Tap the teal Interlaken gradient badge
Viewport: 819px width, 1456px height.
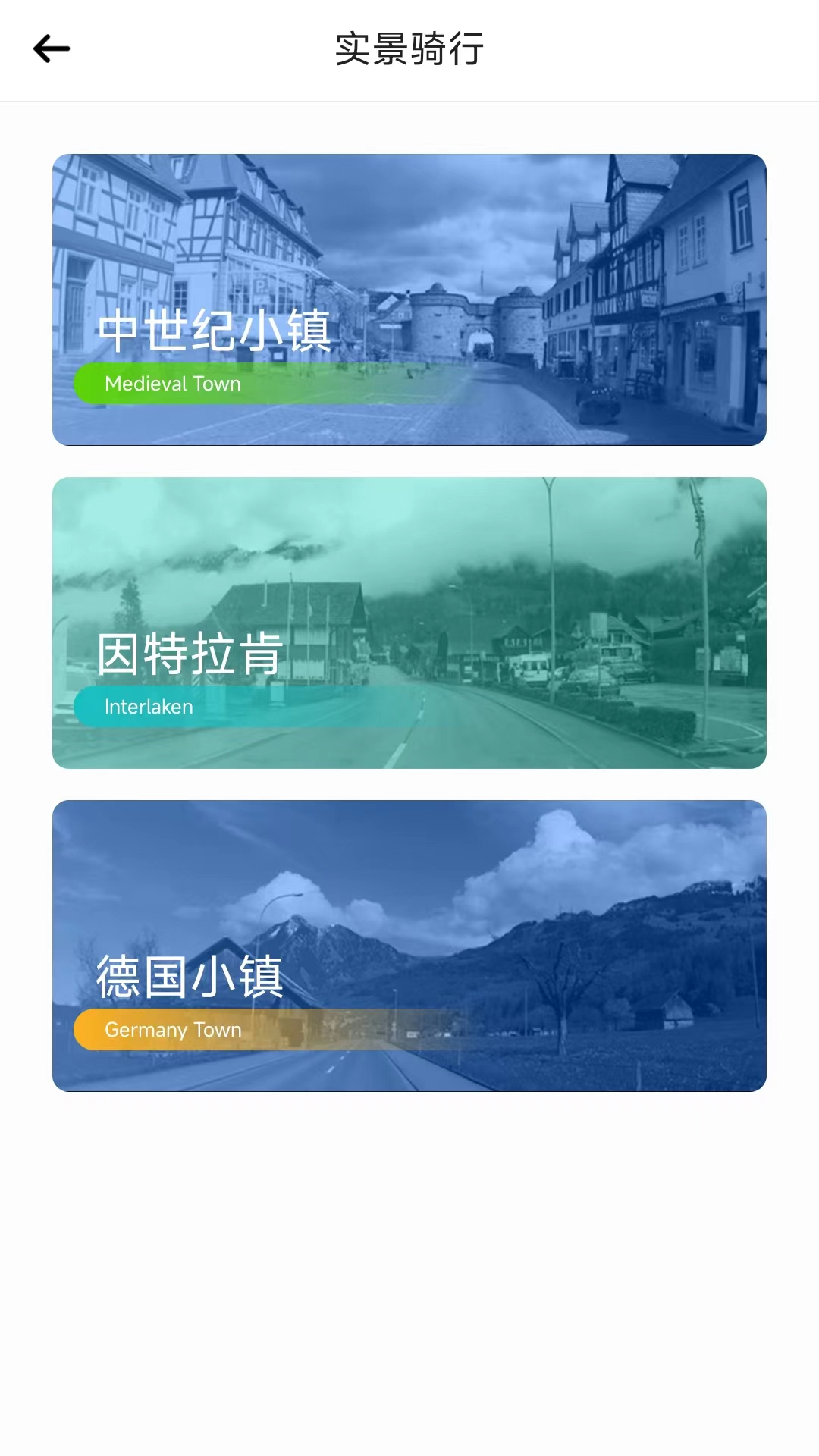click(148, 706)
